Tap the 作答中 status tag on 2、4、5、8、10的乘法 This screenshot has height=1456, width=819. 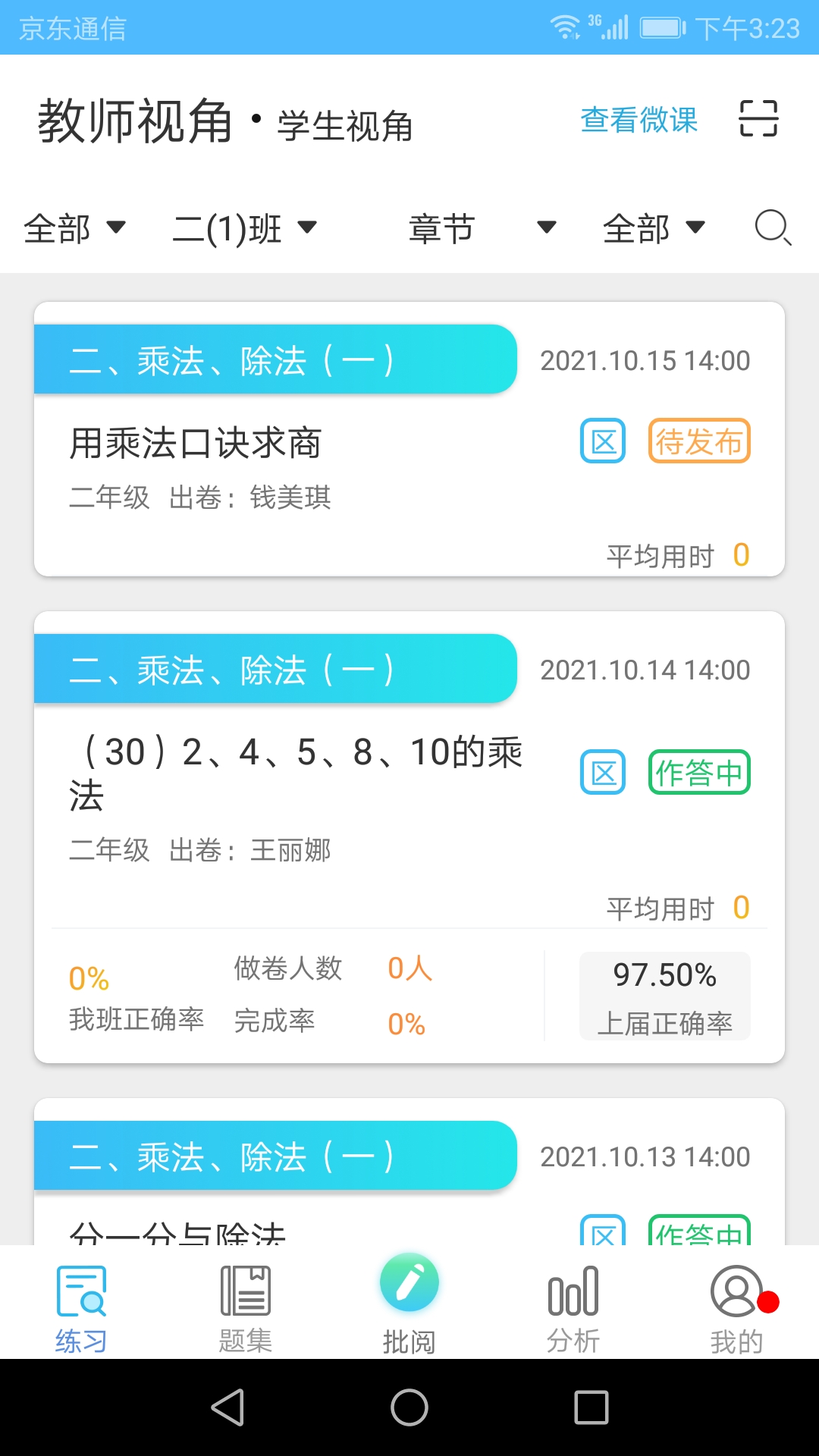[698, 772]
